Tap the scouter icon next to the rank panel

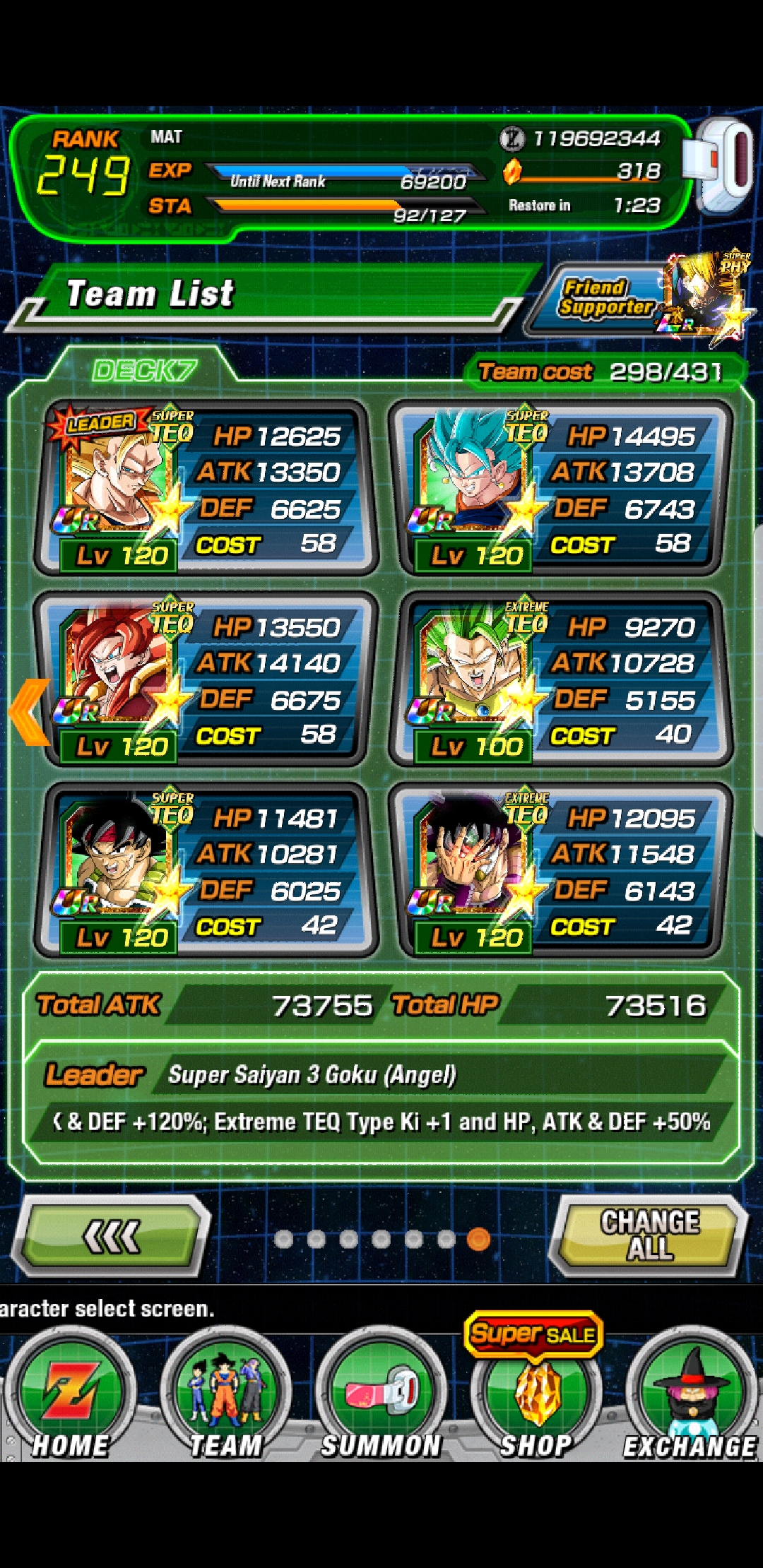(x=721, y=166)
